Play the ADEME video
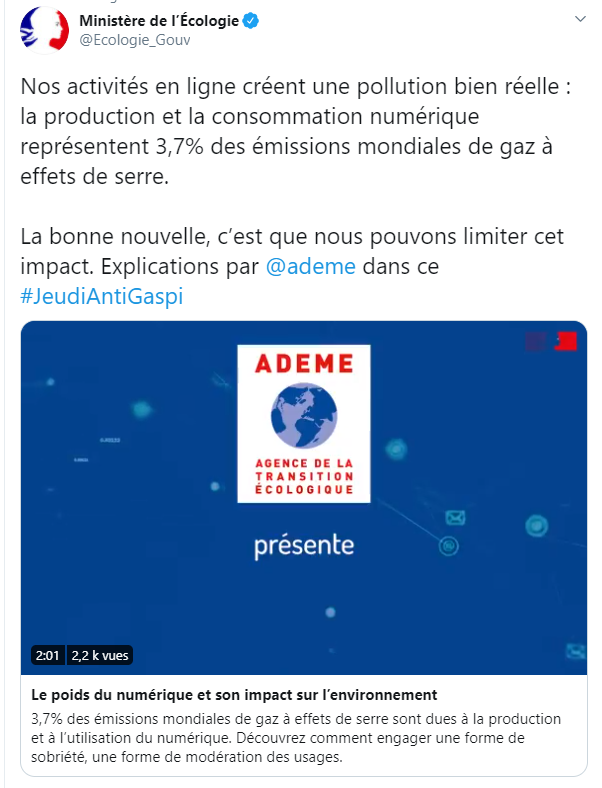602x788 pixels. 304,497
